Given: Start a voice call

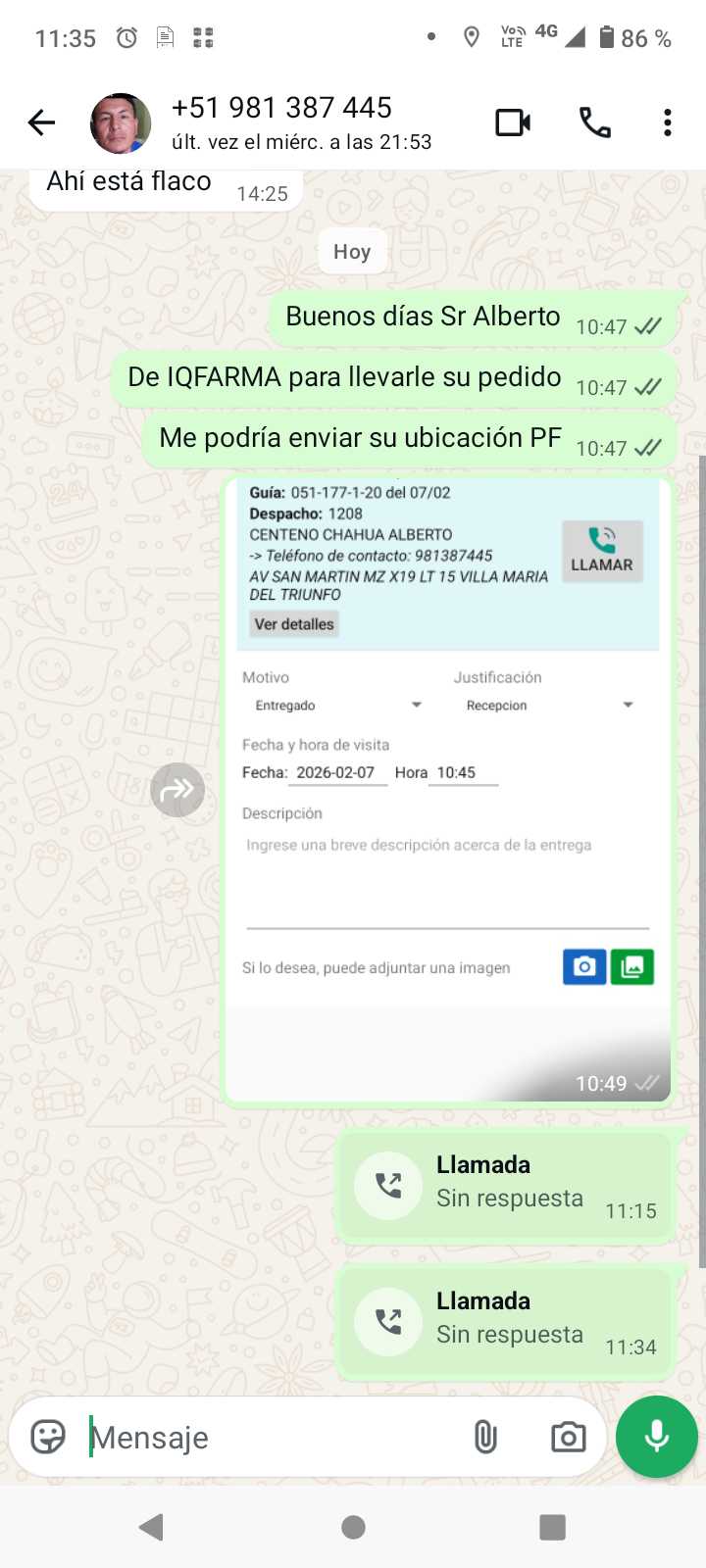Looking at the screenshot, I should (594, 122).
